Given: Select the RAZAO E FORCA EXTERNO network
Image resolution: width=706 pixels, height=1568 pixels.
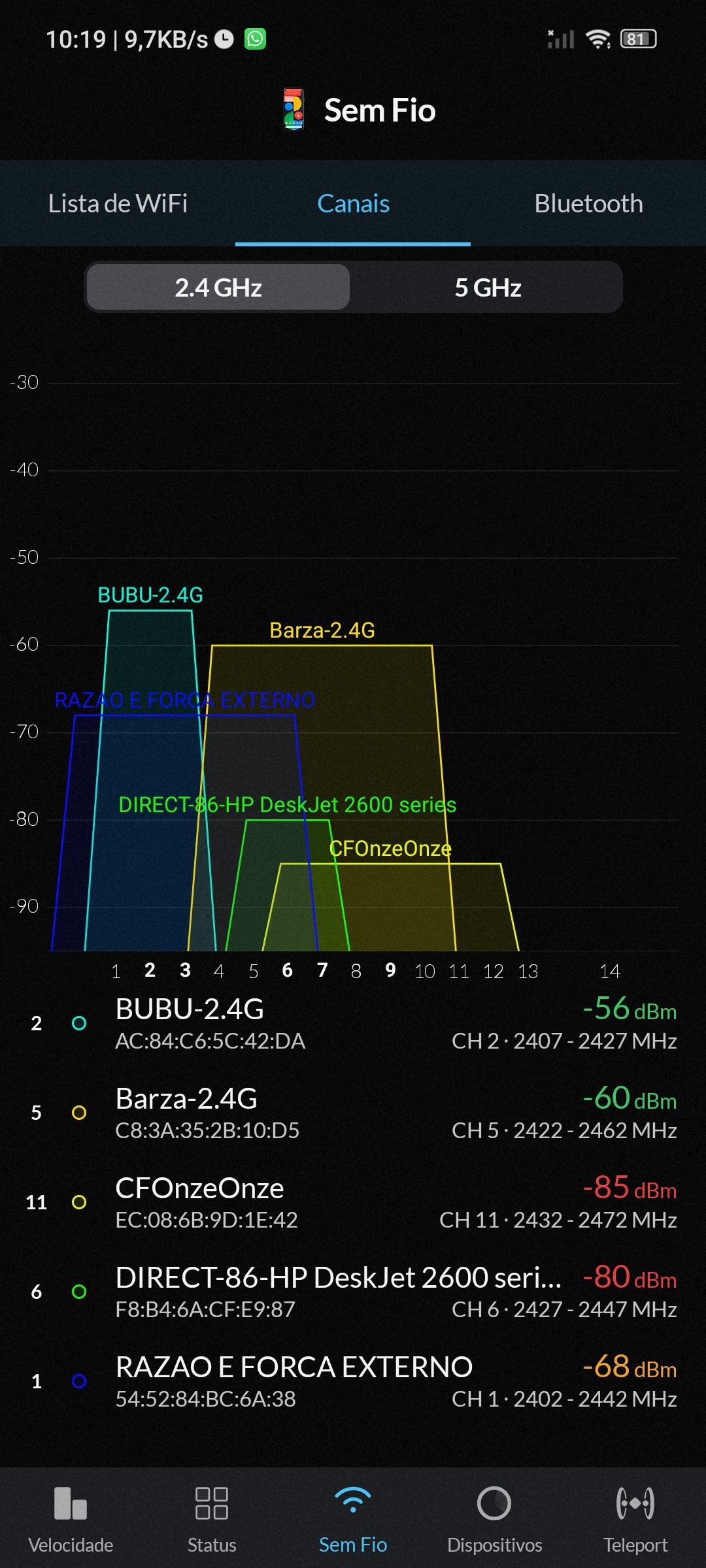Looking at the screenshot, I should 353,1381.
